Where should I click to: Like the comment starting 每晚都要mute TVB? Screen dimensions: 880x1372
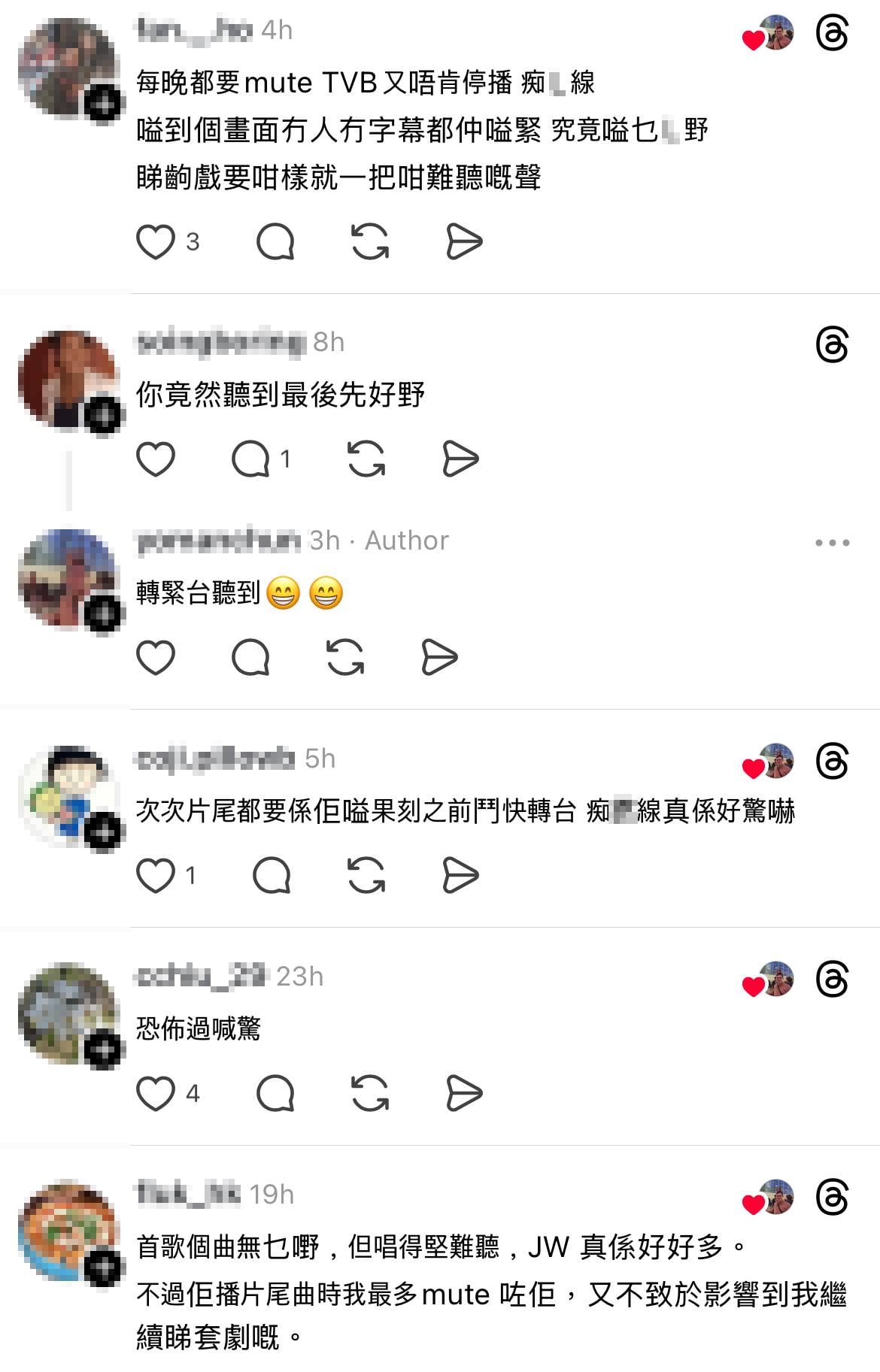(x=156, y=242)
